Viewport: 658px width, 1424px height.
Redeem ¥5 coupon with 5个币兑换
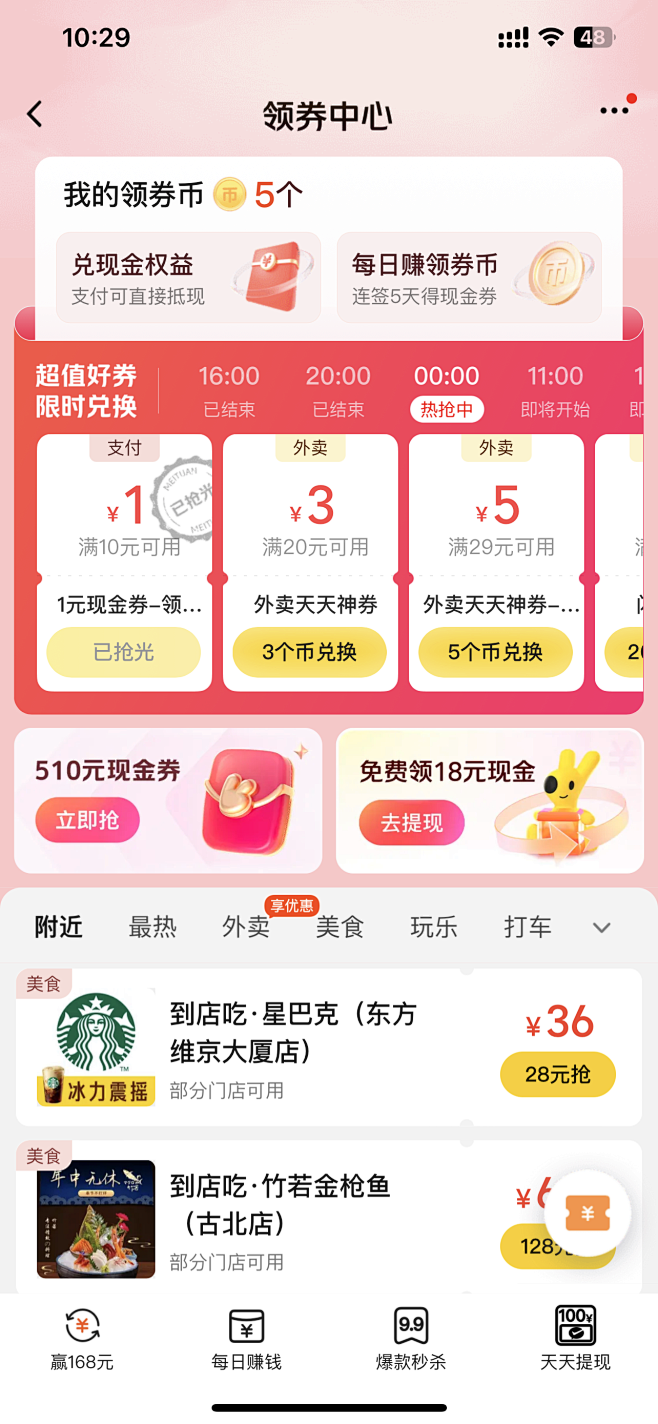495,653
